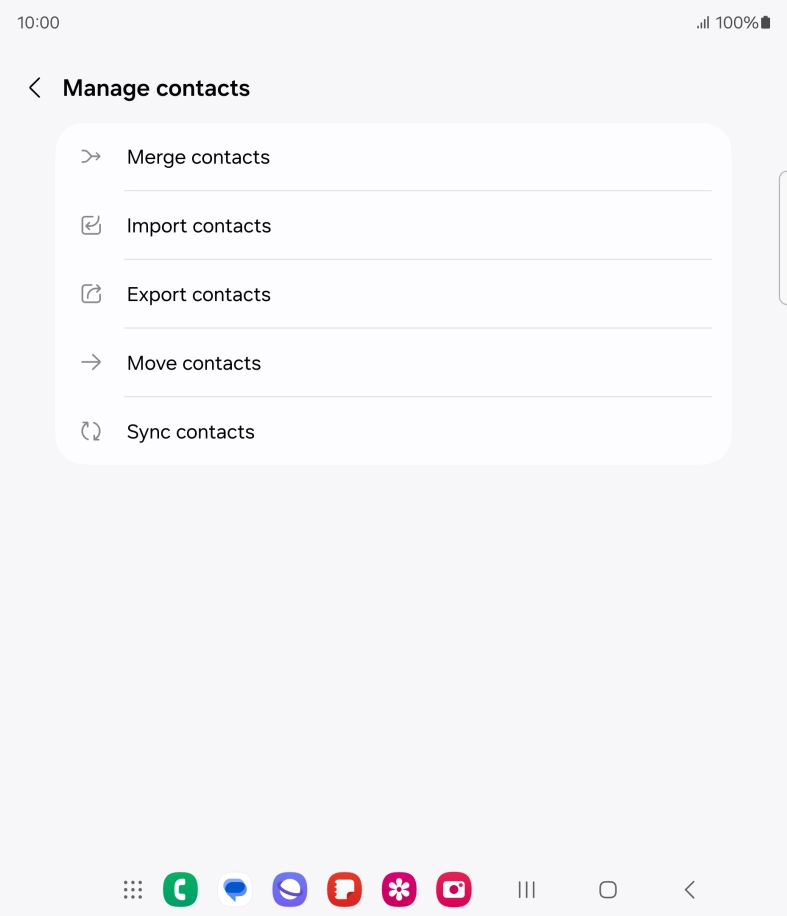Launch Samsung Internet browser
Image resolution: width=787 pixels, height=916 pixels.
click(x=289, y=889)
